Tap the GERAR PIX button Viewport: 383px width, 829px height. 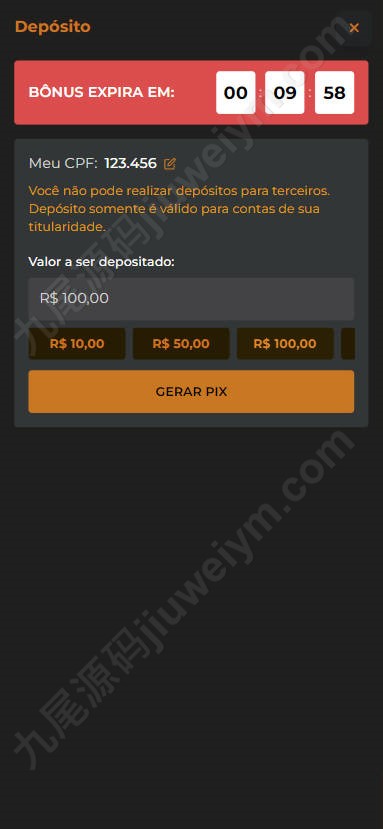(x=191, y=392)
